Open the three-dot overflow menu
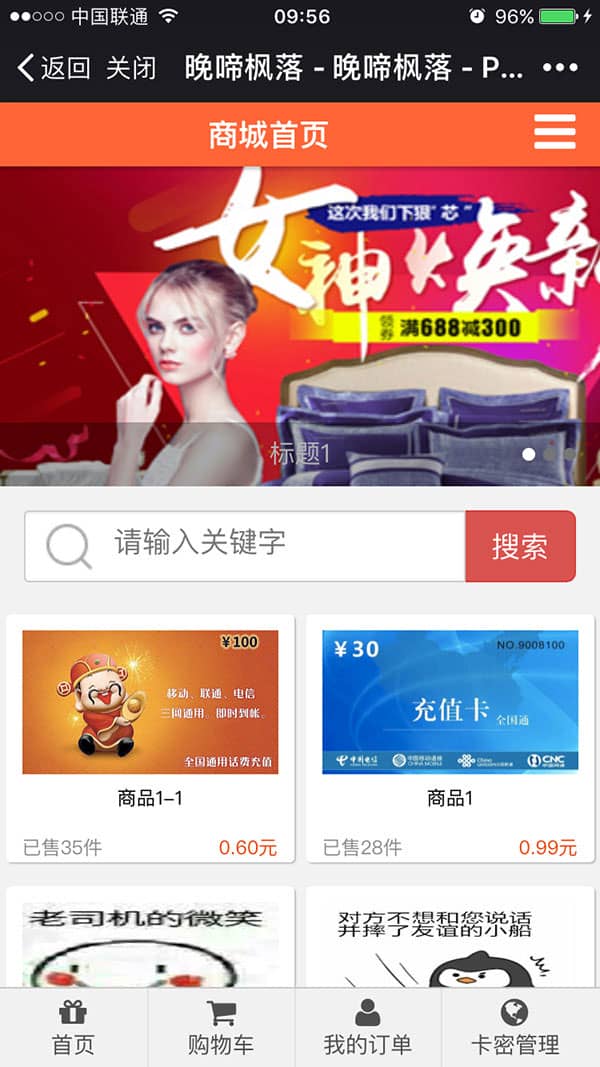Screen dimensions: 600x1067 [x=560, y=68]
